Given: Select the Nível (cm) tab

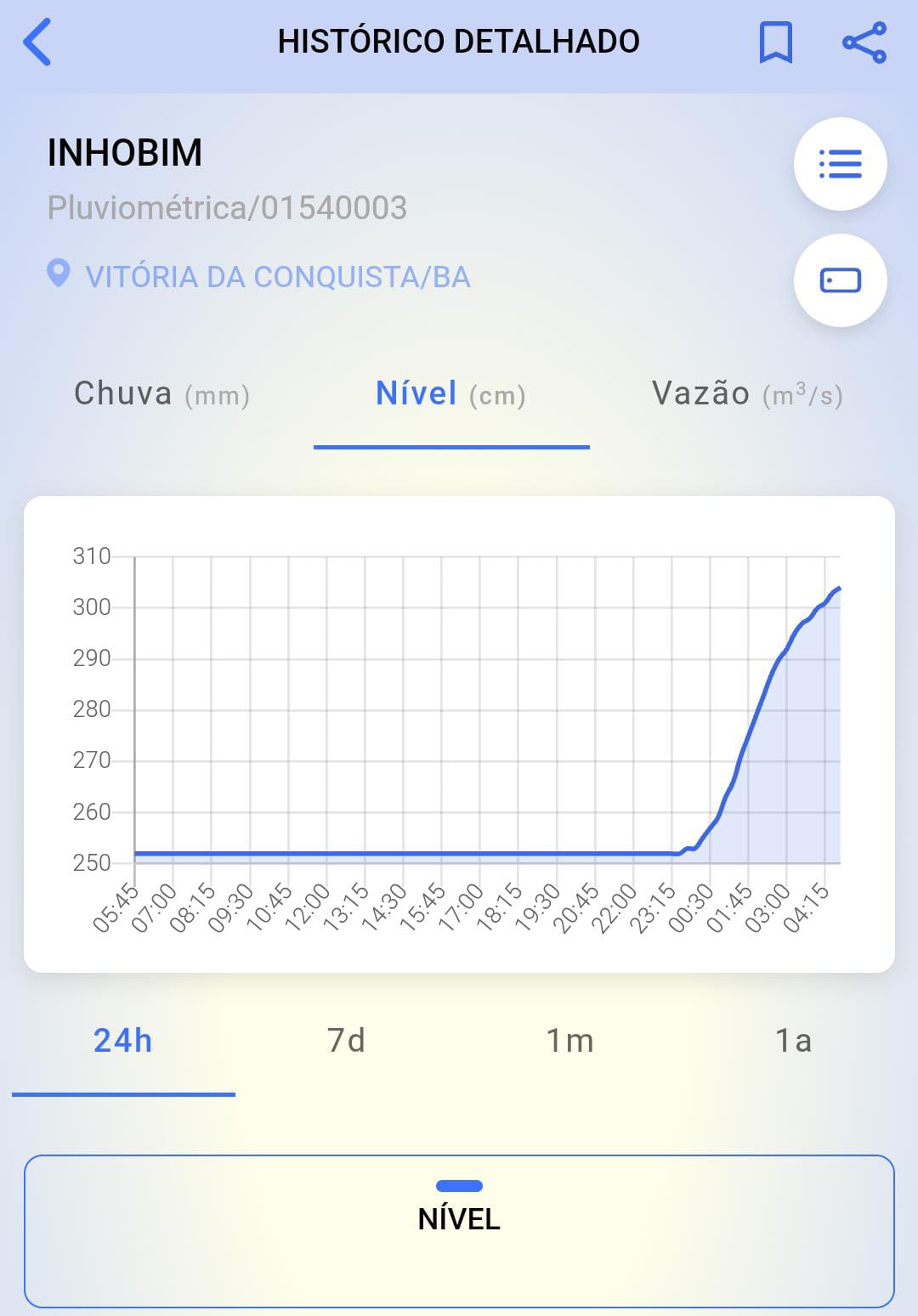Looking at the screenshot, I should (451, 394).
